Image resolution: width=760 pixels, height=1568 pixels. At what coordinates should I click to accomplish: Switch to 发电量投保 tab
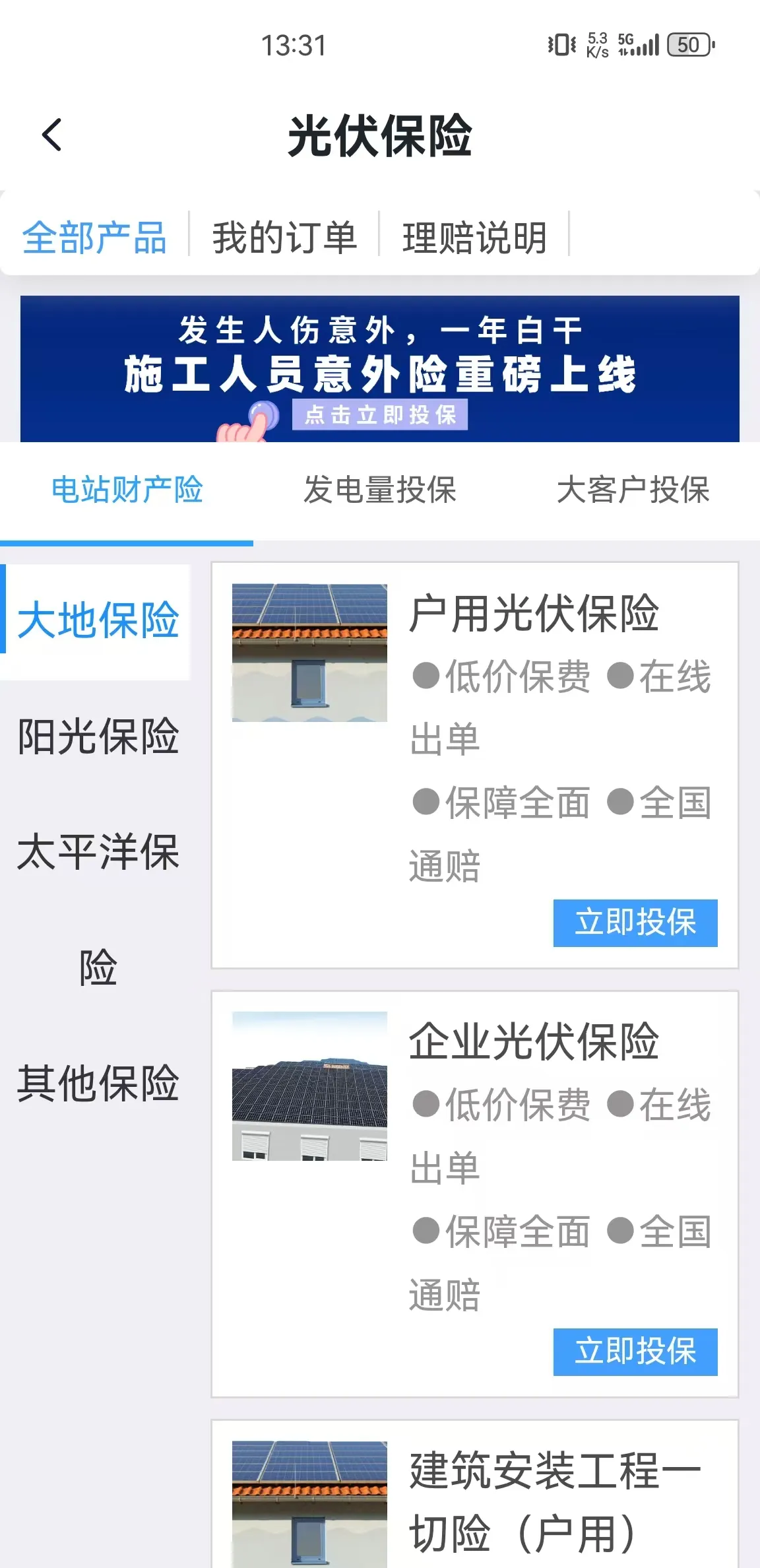[379, 490]
